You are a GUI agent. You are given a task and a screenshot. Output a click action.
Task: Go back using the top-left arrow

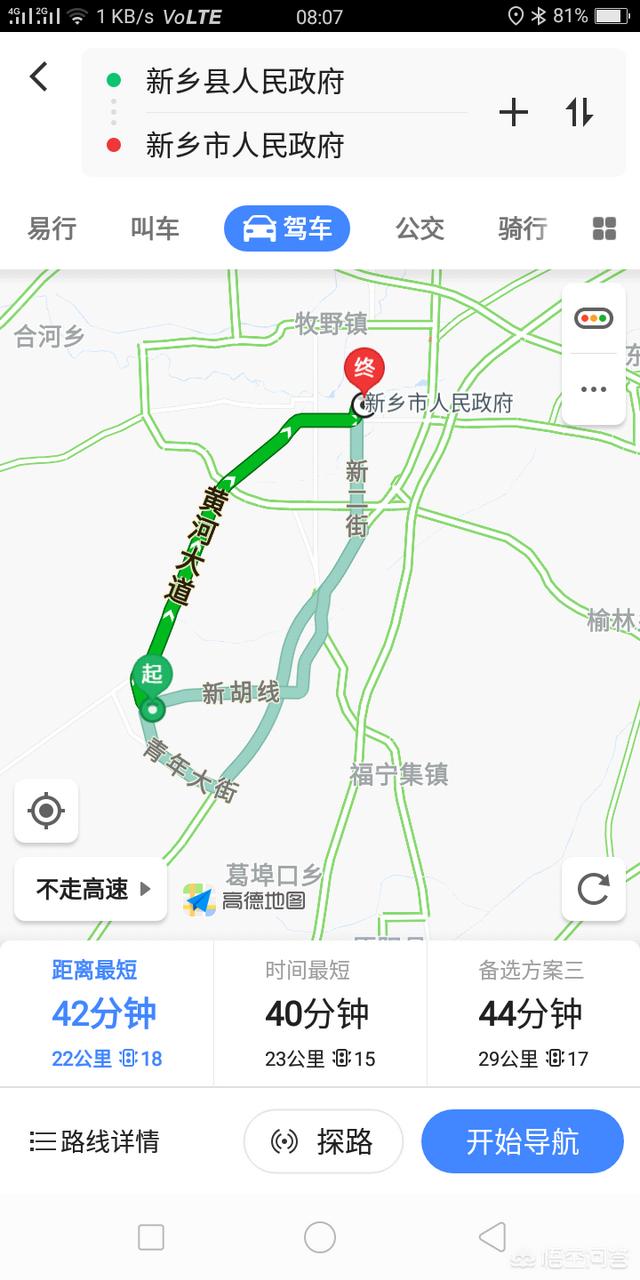click(39, 77)
